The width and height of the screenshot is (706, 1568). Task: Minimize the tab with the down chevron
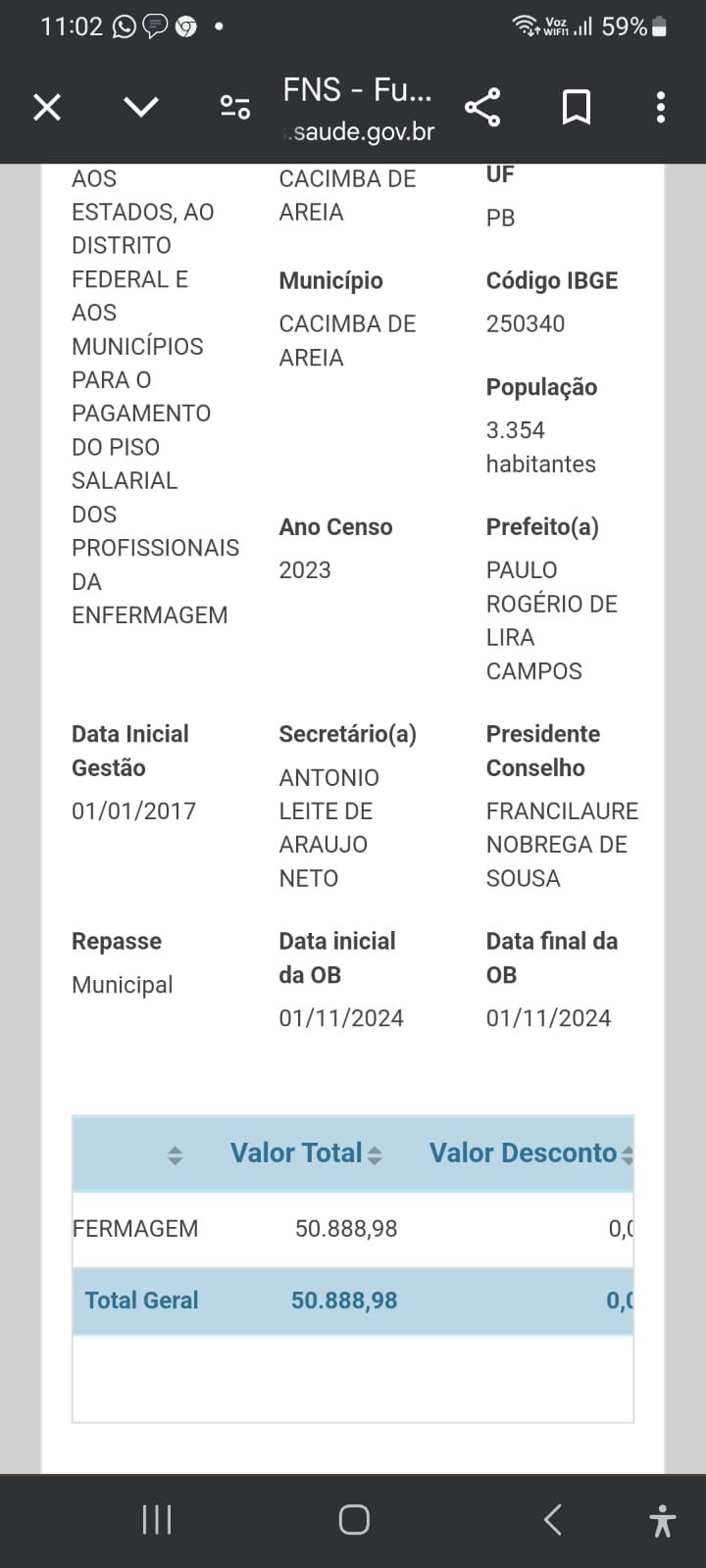[x=141, y=106]
